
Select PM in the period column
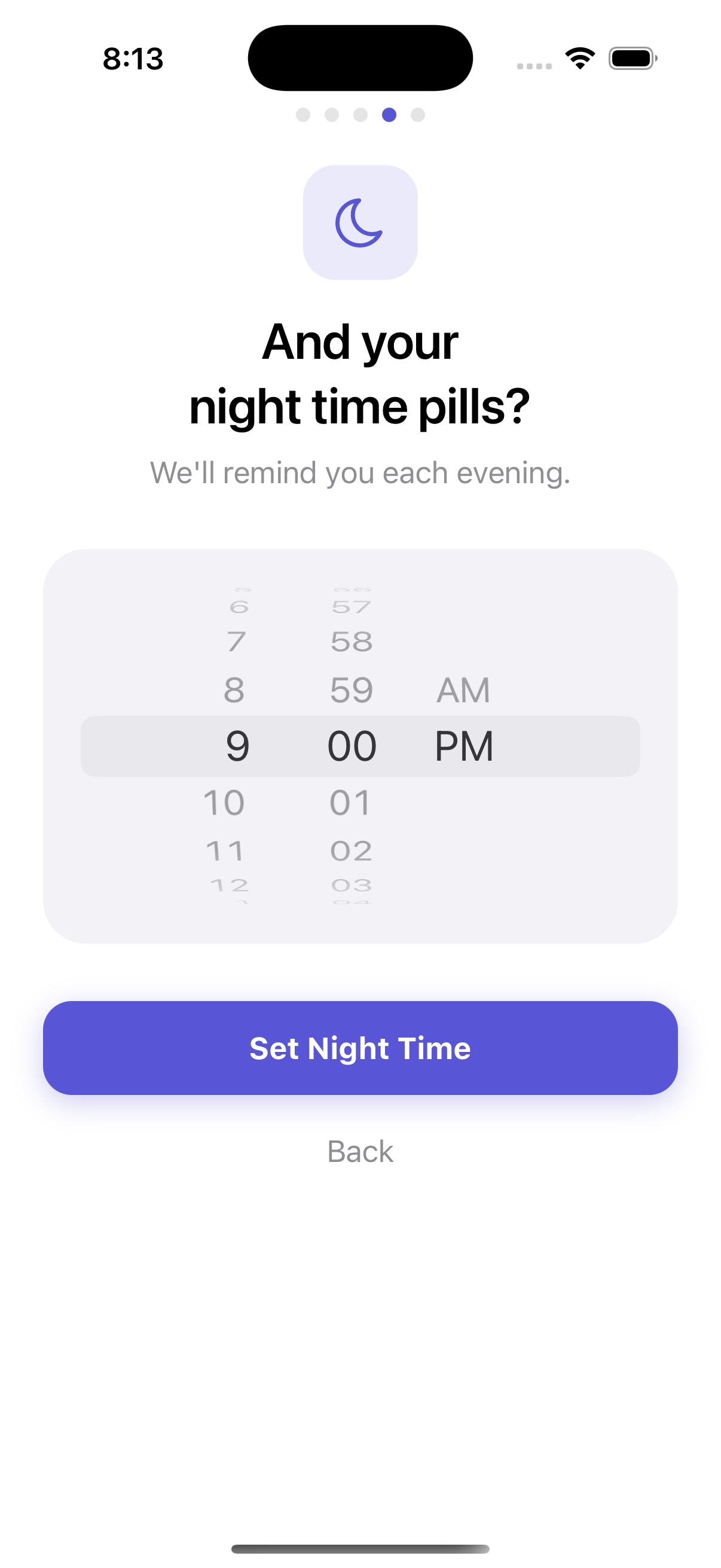[465, 745]
